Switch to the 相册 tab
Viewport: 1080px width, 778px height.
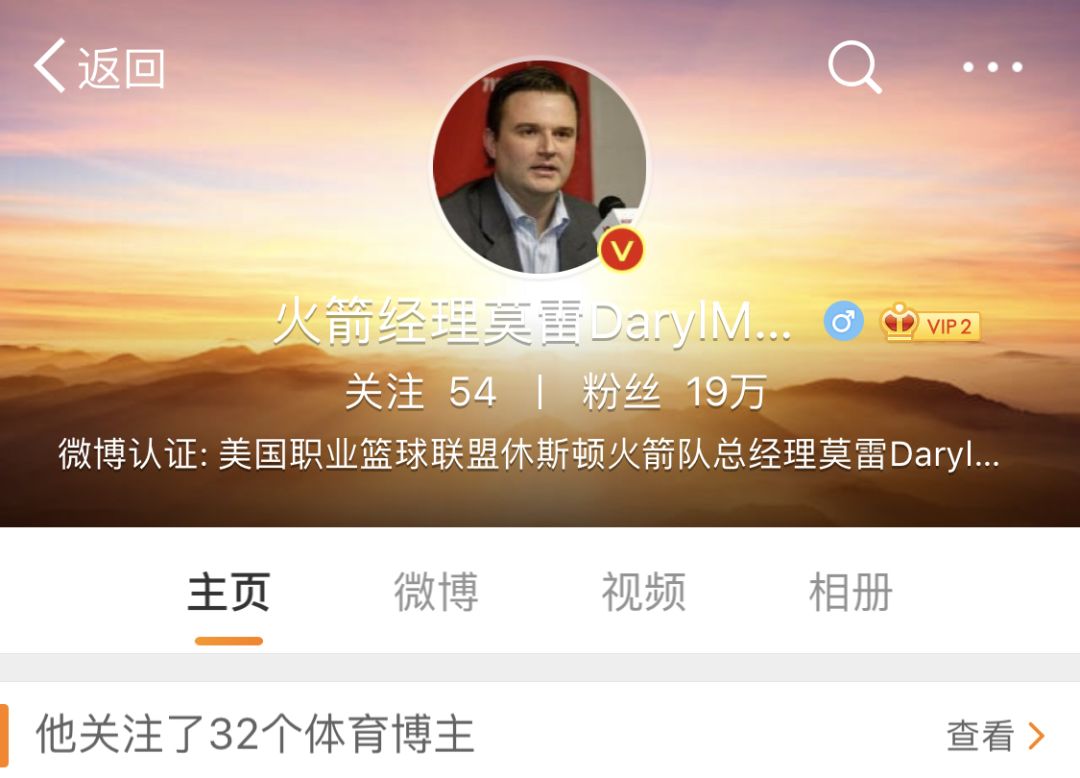(850, 592)
